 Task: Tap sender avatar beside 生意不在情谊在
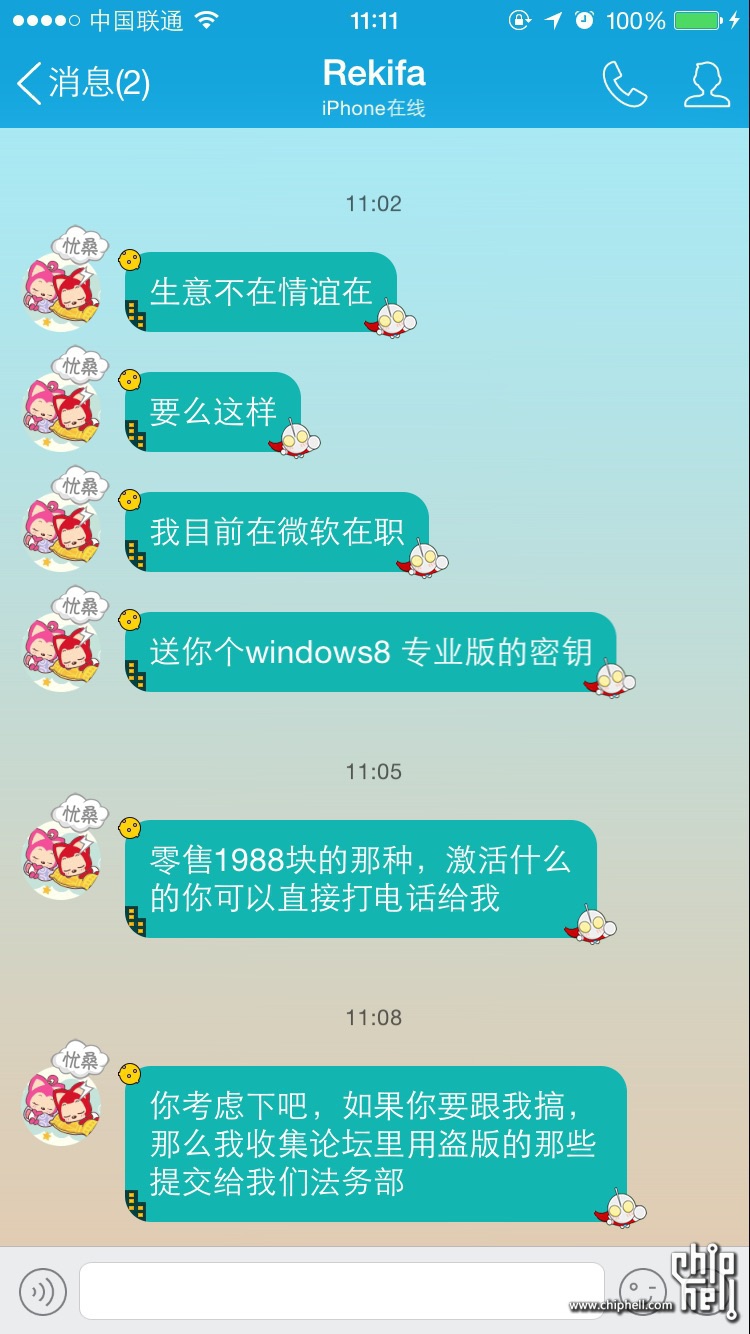point(62,290)
